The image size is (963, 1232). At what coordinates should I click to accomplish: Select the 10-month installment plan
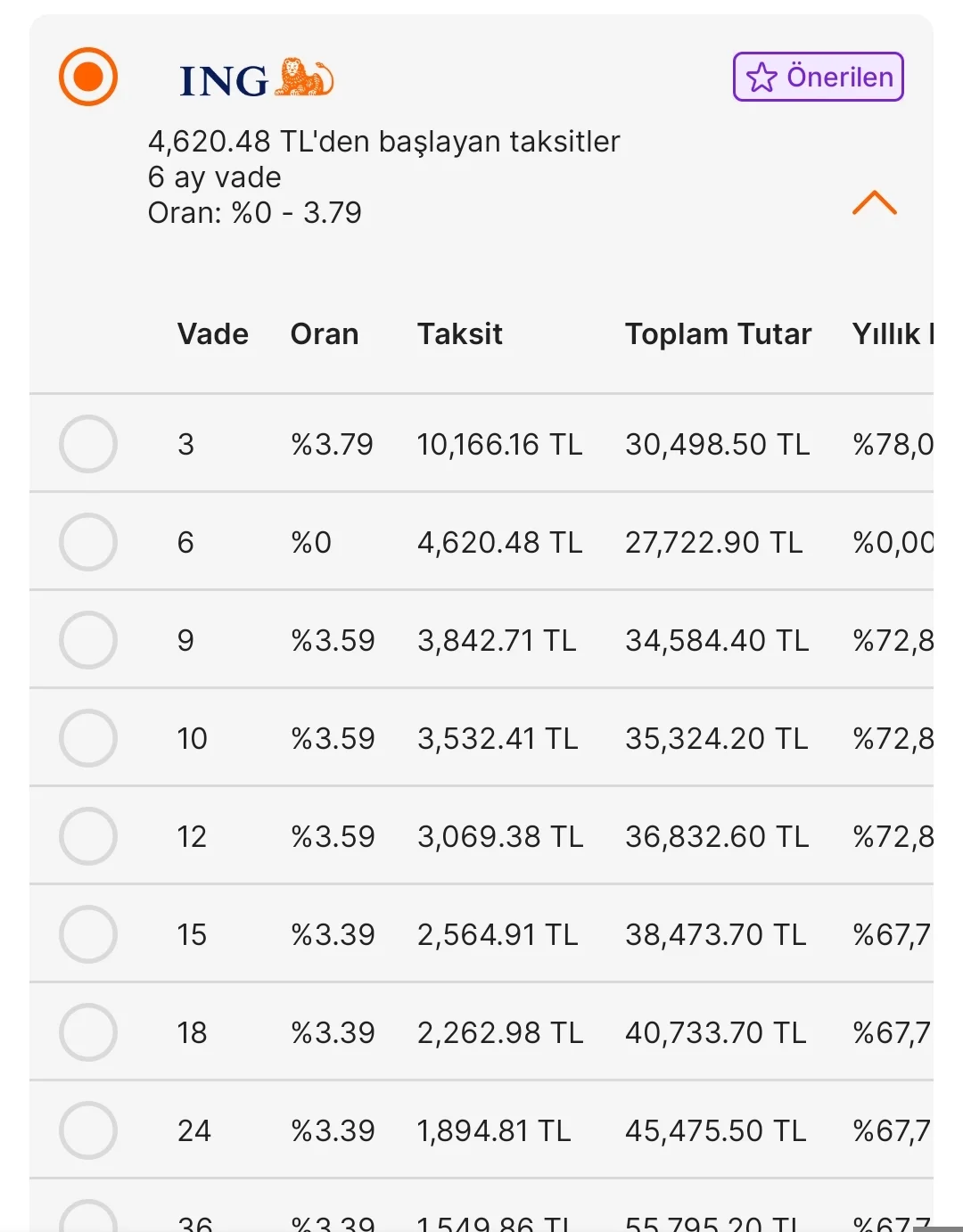pos(88,738)
